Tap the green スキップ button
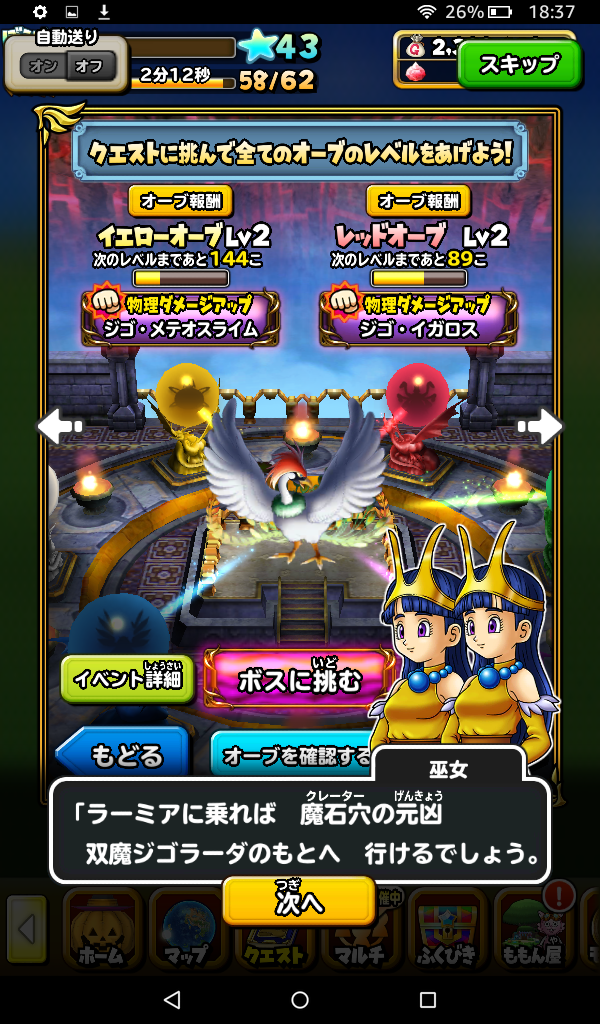 518,65
